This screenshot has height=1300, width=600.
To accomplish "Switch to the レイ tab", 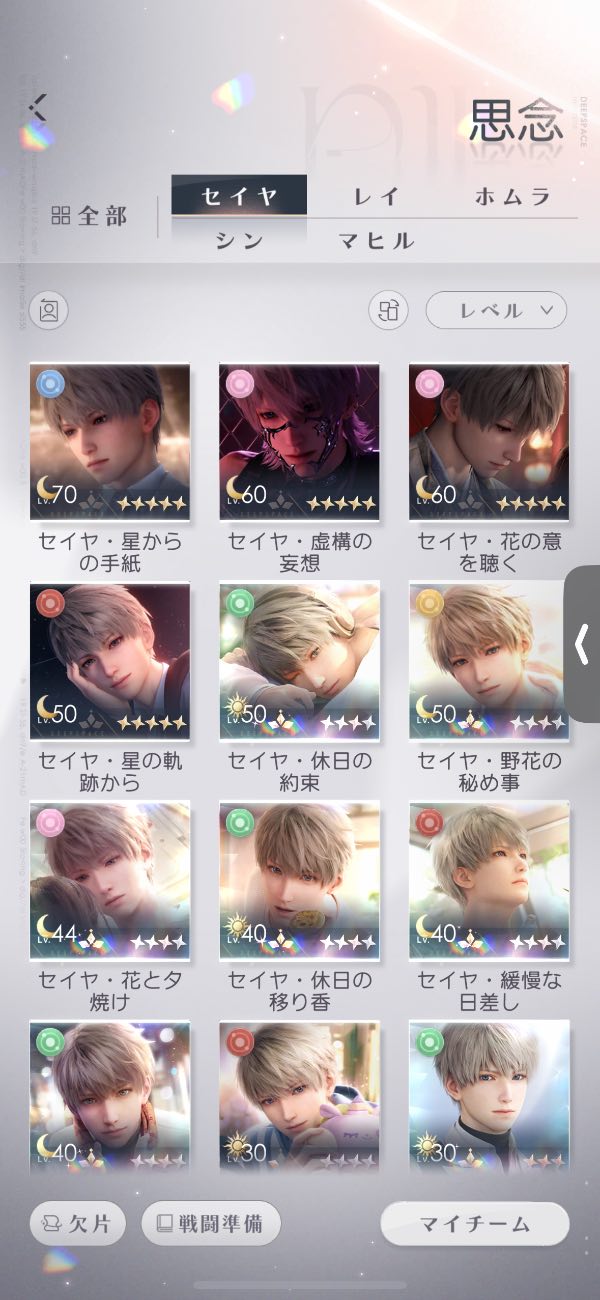I will tap(375, 196).
